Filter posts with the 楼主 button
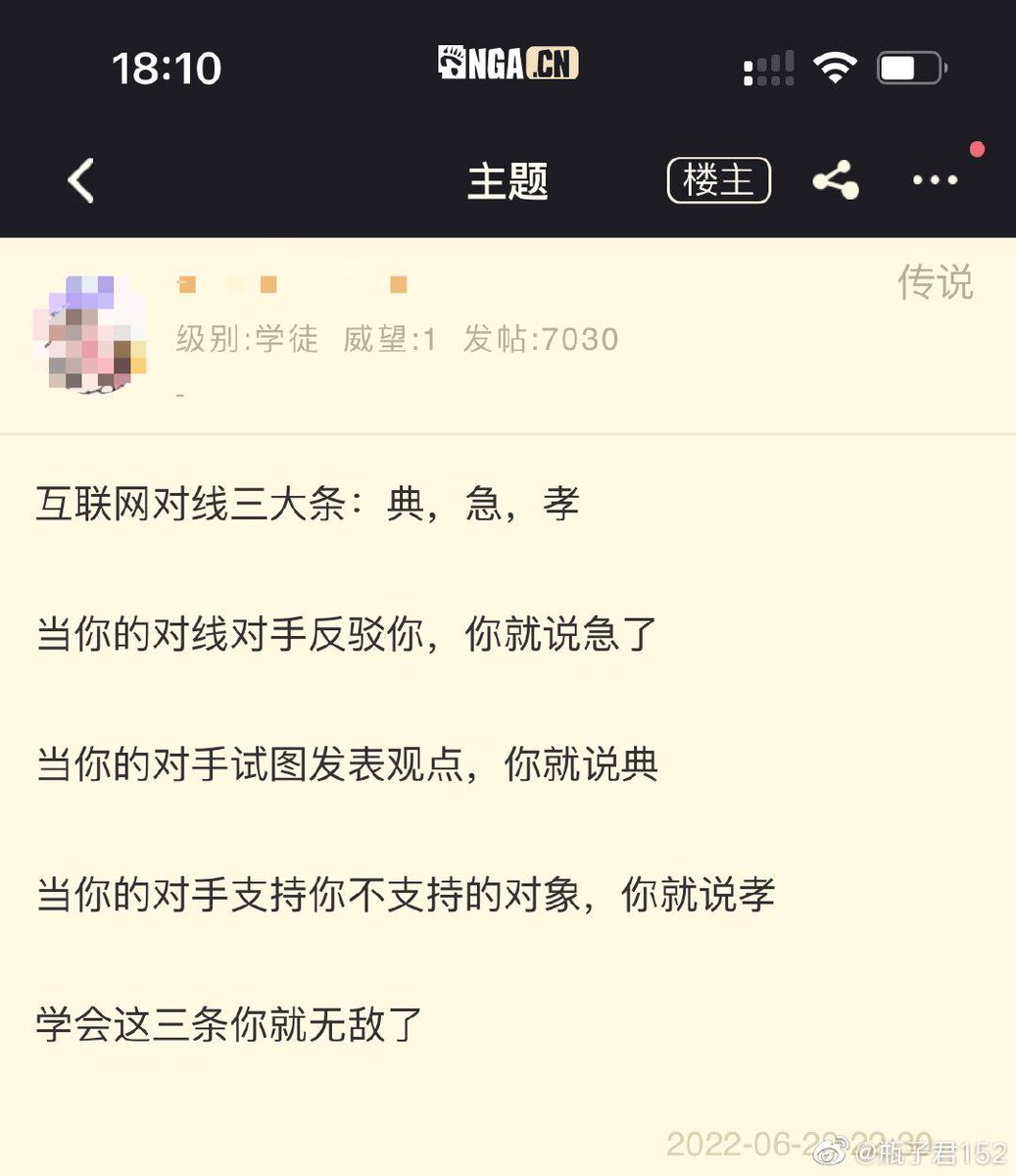 coord(718,181)
